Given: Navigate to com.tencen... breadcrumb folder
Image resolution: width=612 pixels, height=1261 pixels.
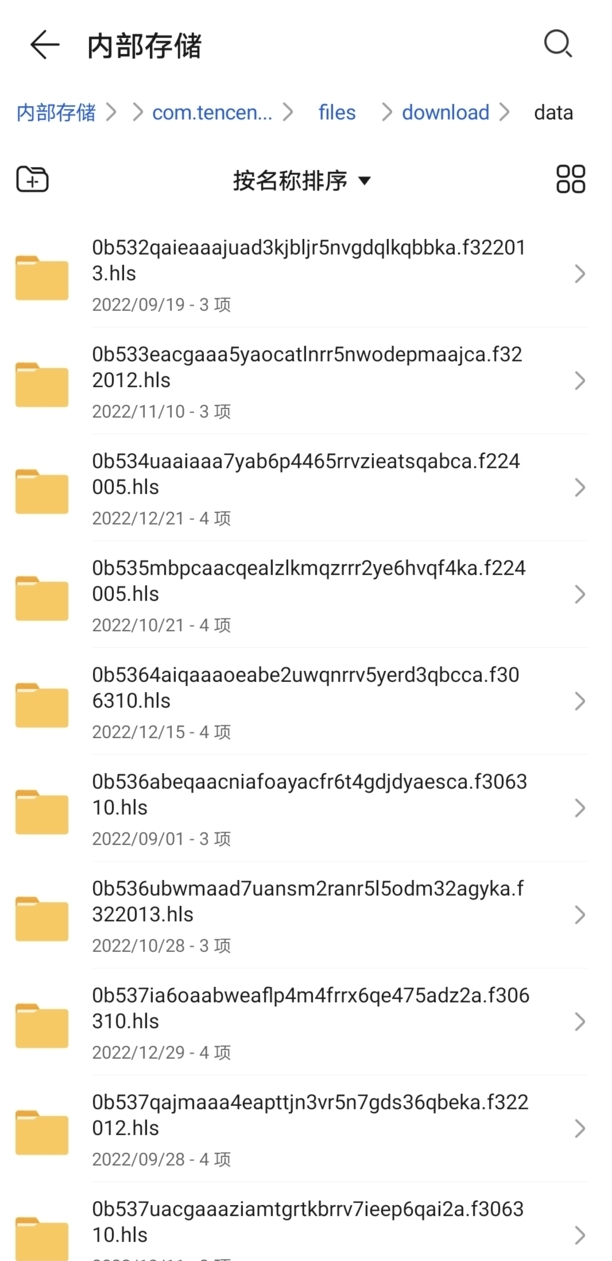Looking at the screenshot, I should [x=212, y=112].
